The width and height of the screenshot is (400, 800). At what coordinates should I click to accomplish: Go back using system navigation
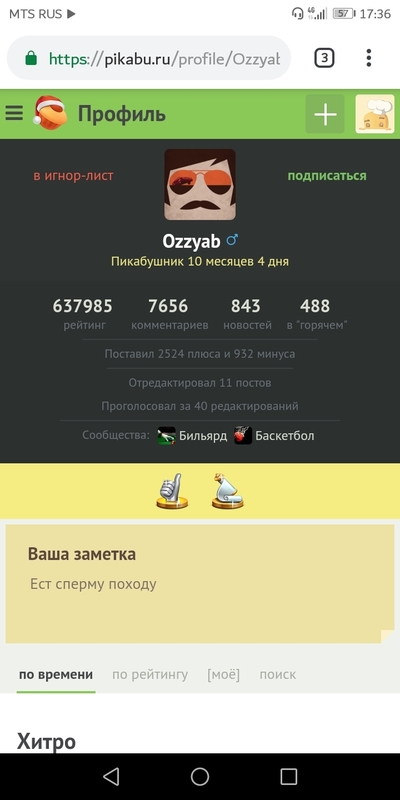click(x=111, y=777)
